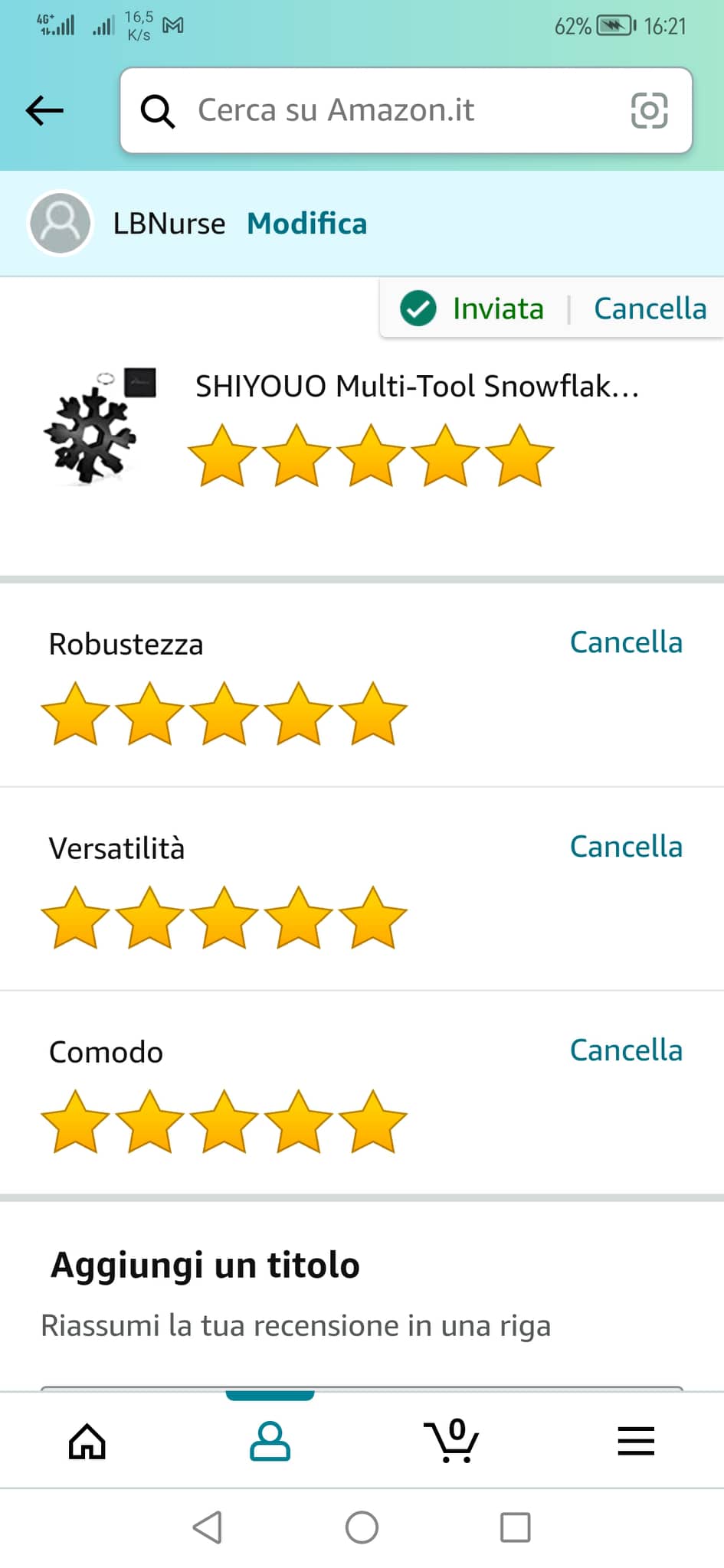Tap the system home circle button
The width and height of the screenshot is (724, 1568).
pos(362,1527)
